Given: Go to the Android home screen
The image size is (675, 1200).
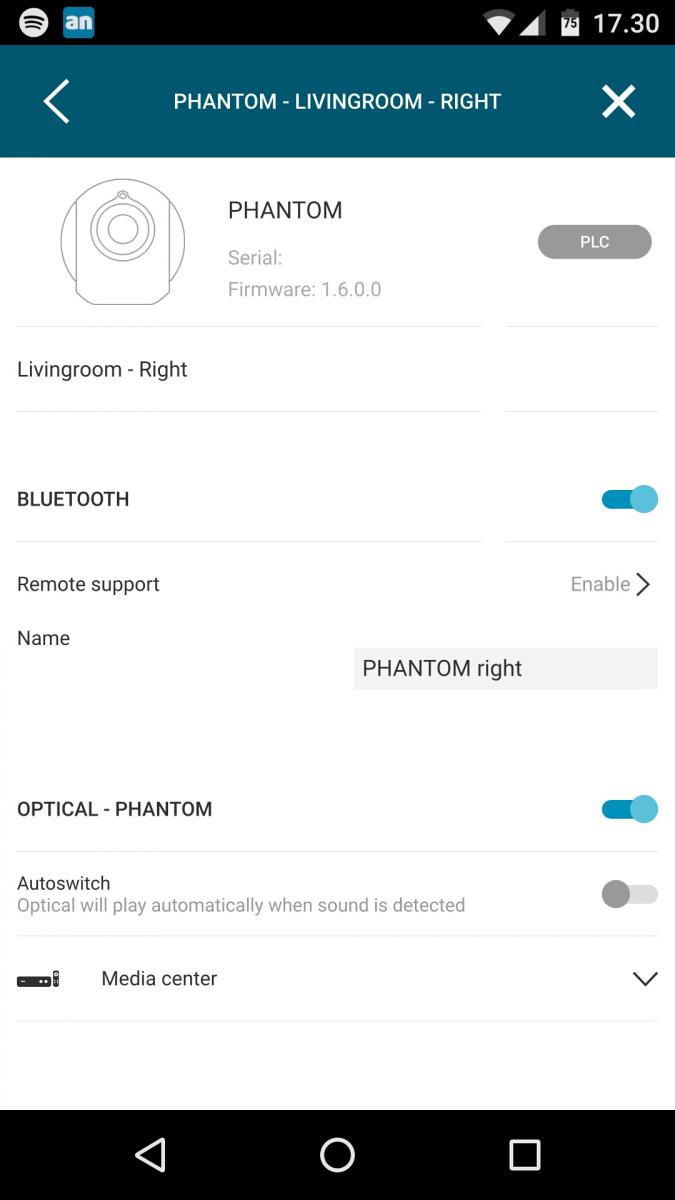Looking at the screenshot, I should pos(337,1155).
